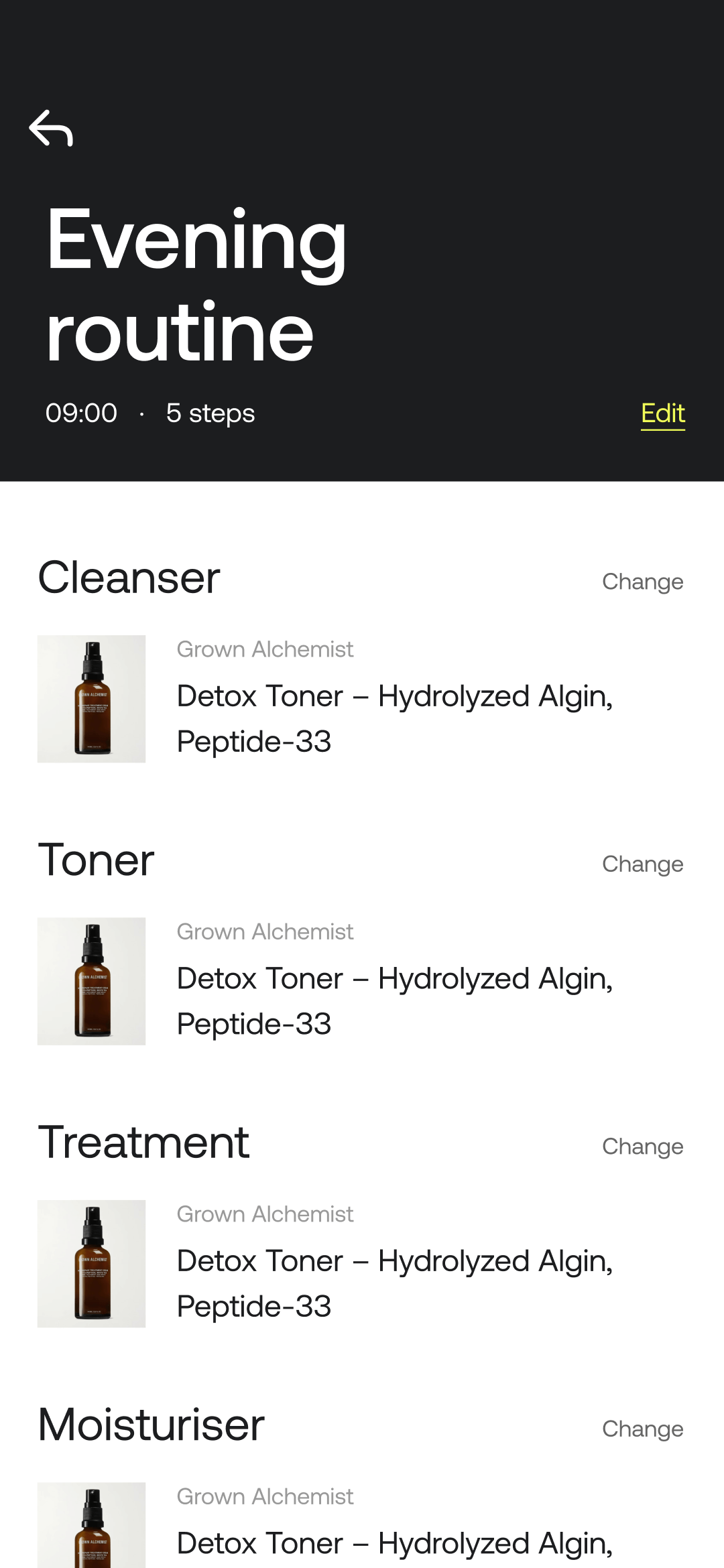This screenshot has width=724, height=1568.
Task: Change the Treatment product
Action: 642,1147
